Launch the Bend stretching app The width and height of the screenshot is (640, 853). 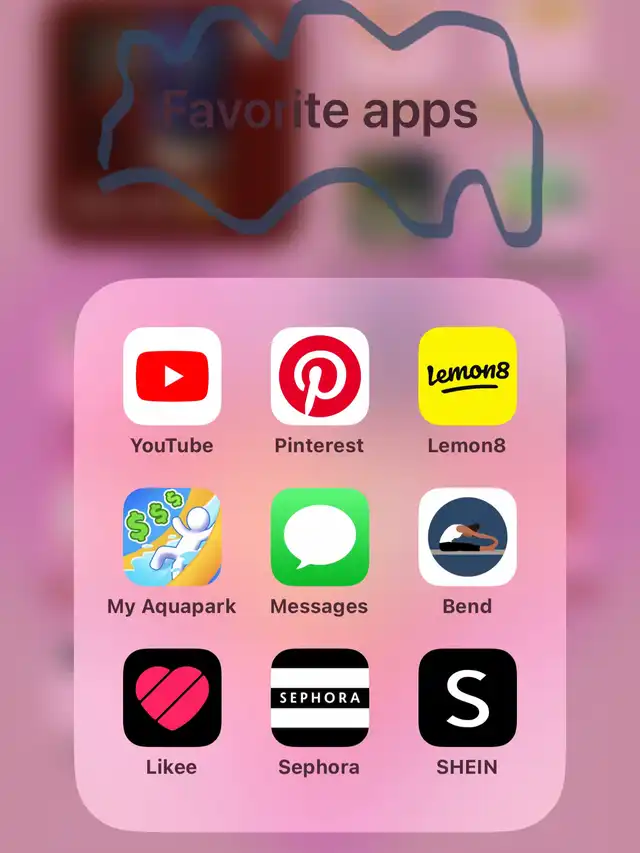pyautogui.click(x=467, y=536)
